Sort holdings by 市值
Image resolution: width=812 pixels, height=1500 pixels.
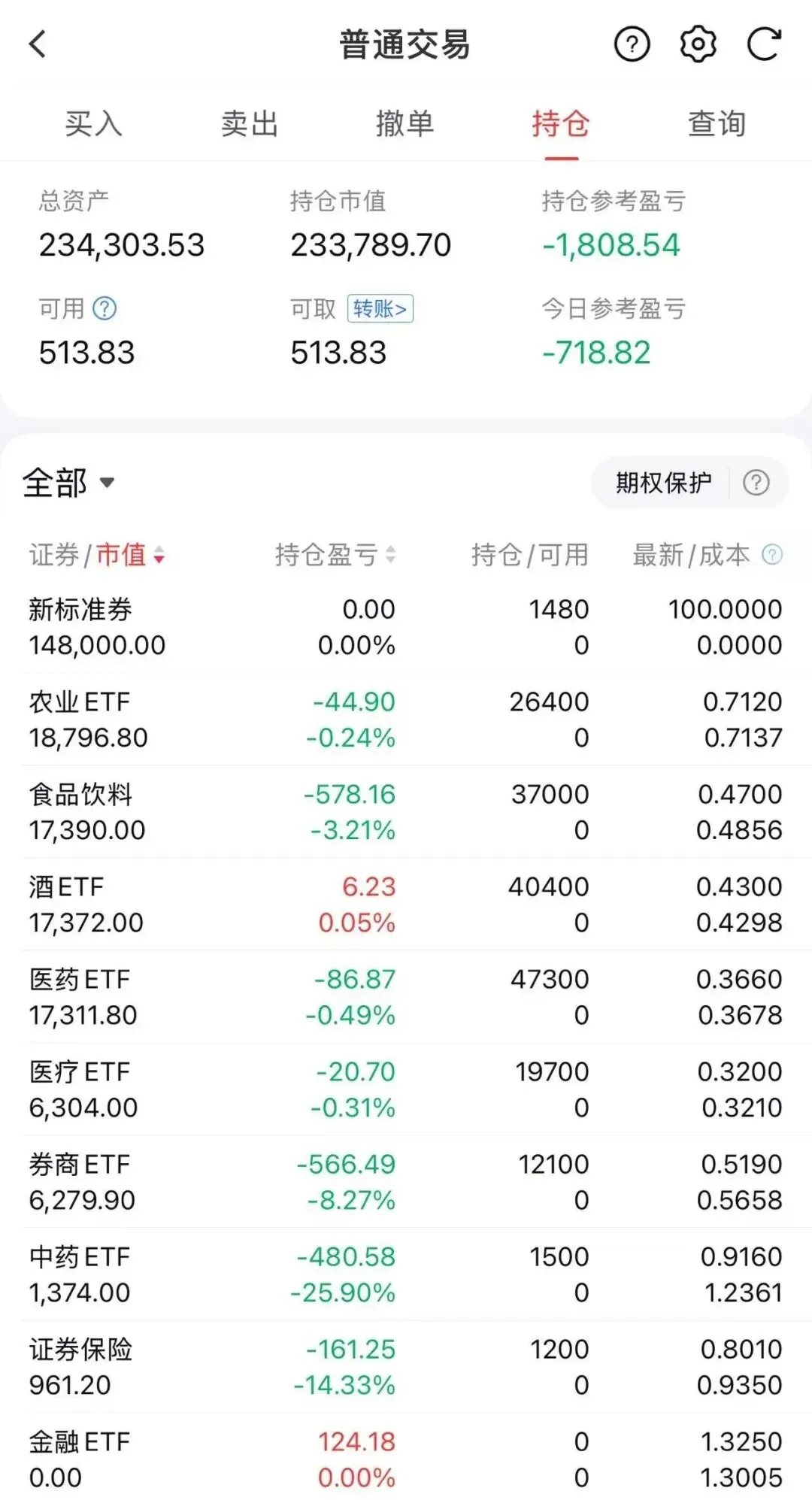tap(131, 555)
